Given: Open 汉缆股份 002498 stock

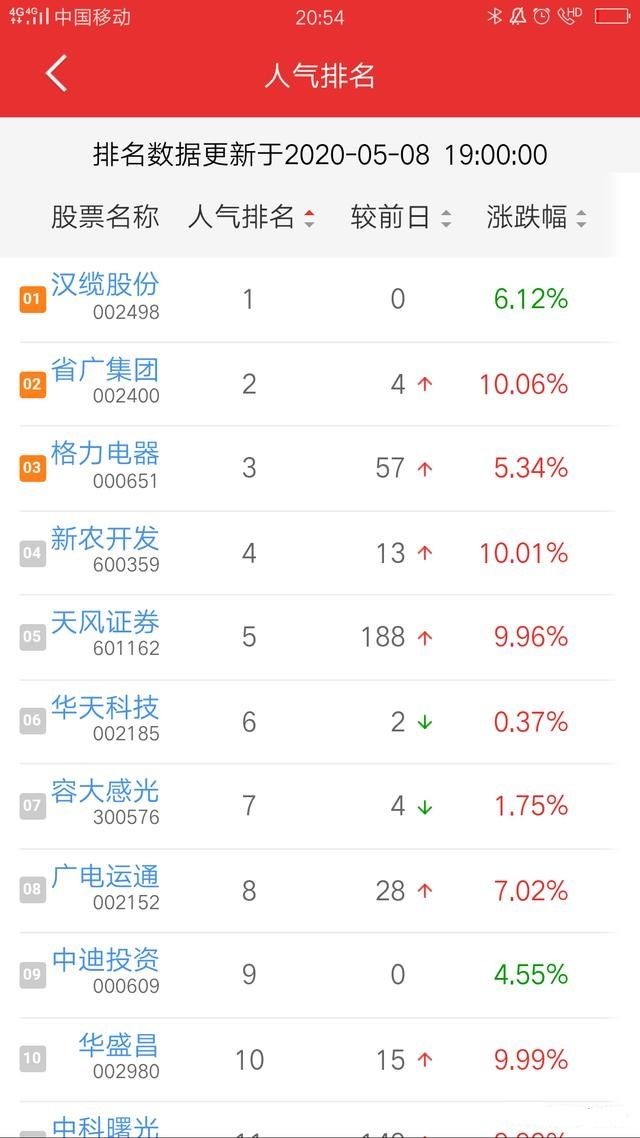Looking at the screenshot, I should click(105, 296).
